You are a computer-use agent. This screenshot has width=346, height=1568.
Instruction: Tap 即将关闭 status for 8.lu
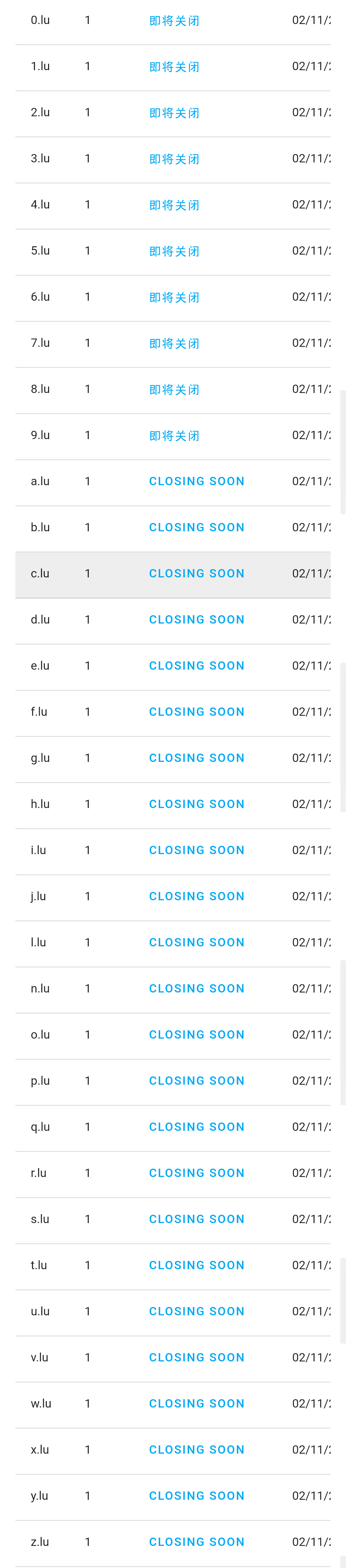click(174, 389)
